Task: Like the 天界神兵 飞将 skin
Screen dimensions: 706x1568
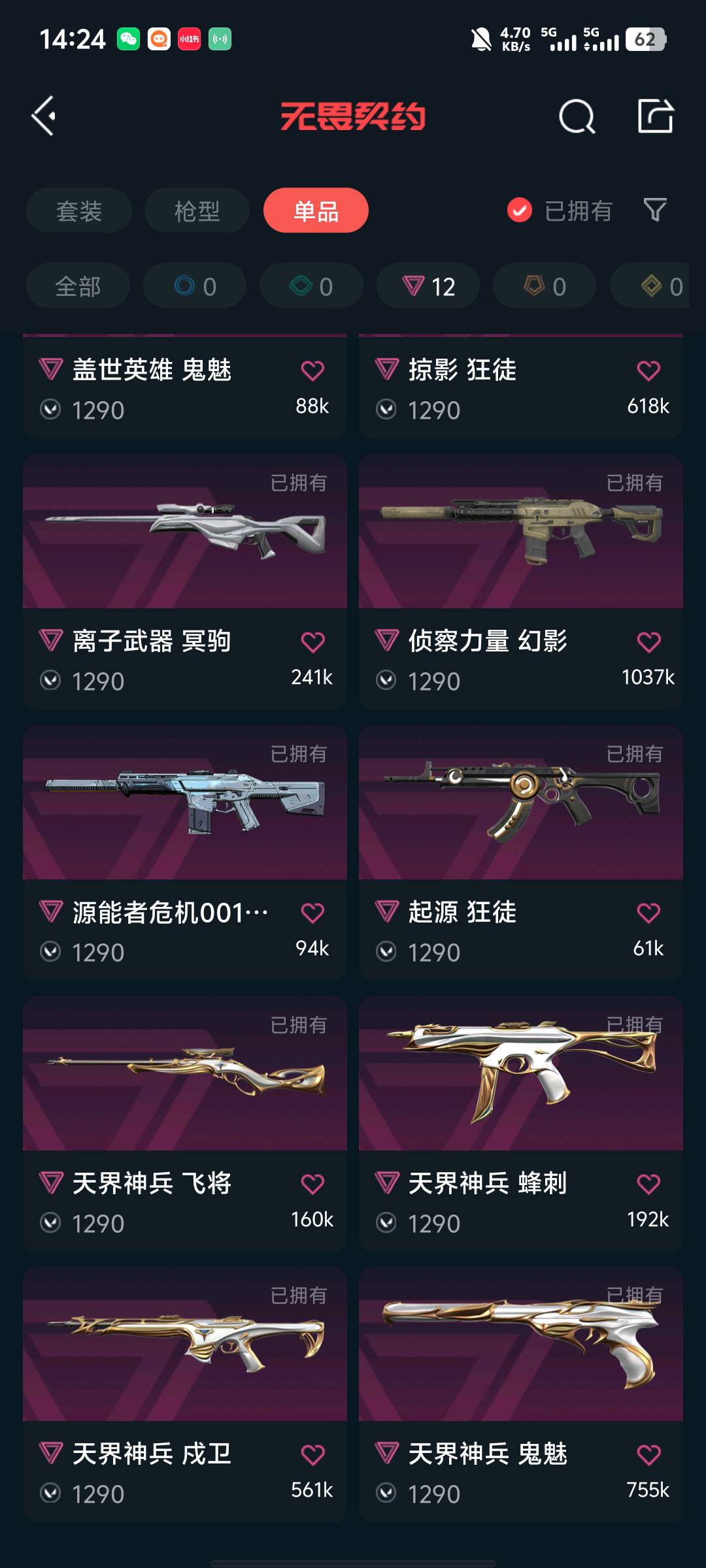Action: pyautogui.click(x=312, y=1184)
